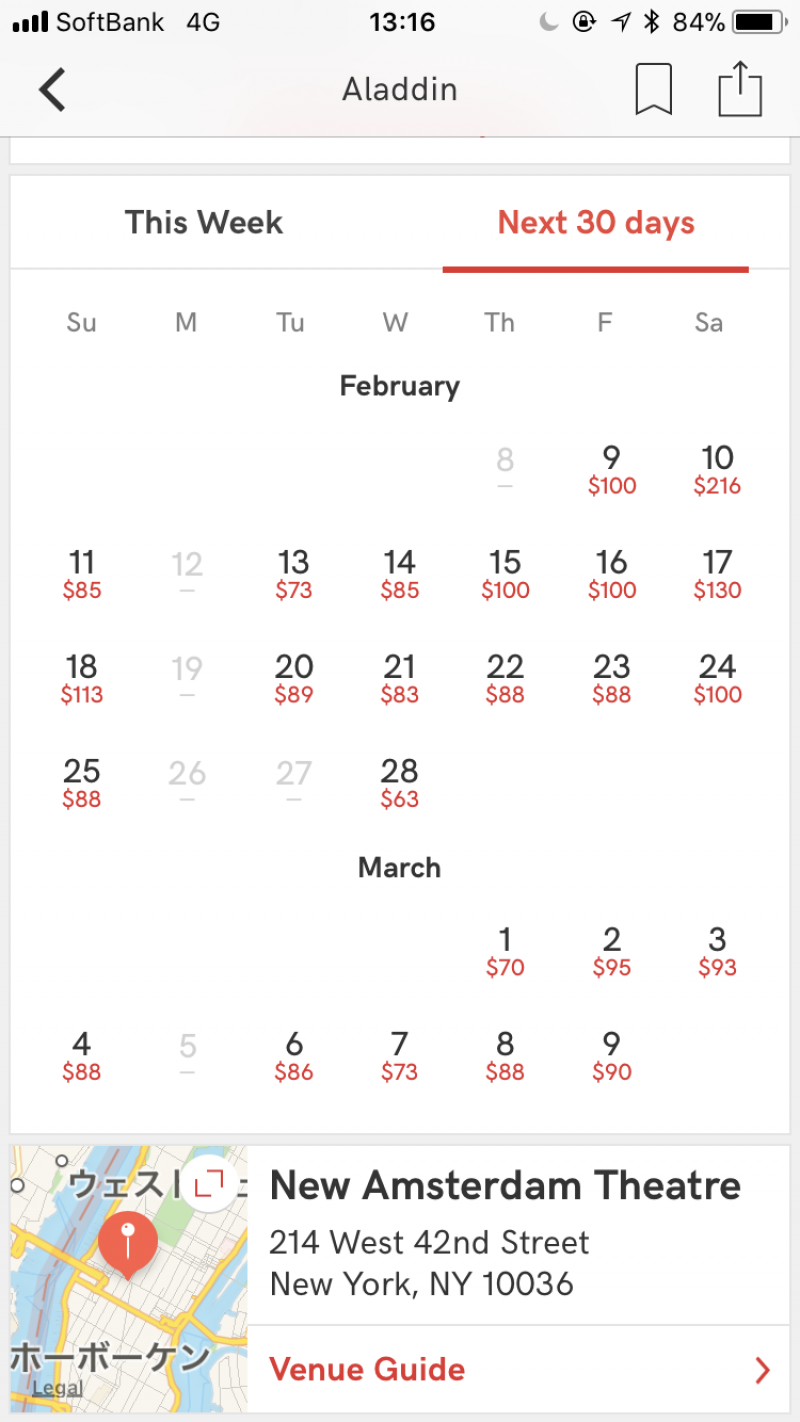Go back from the Aladdin page
This screenshot has width=800, height=1422.
tap(52, 90)
